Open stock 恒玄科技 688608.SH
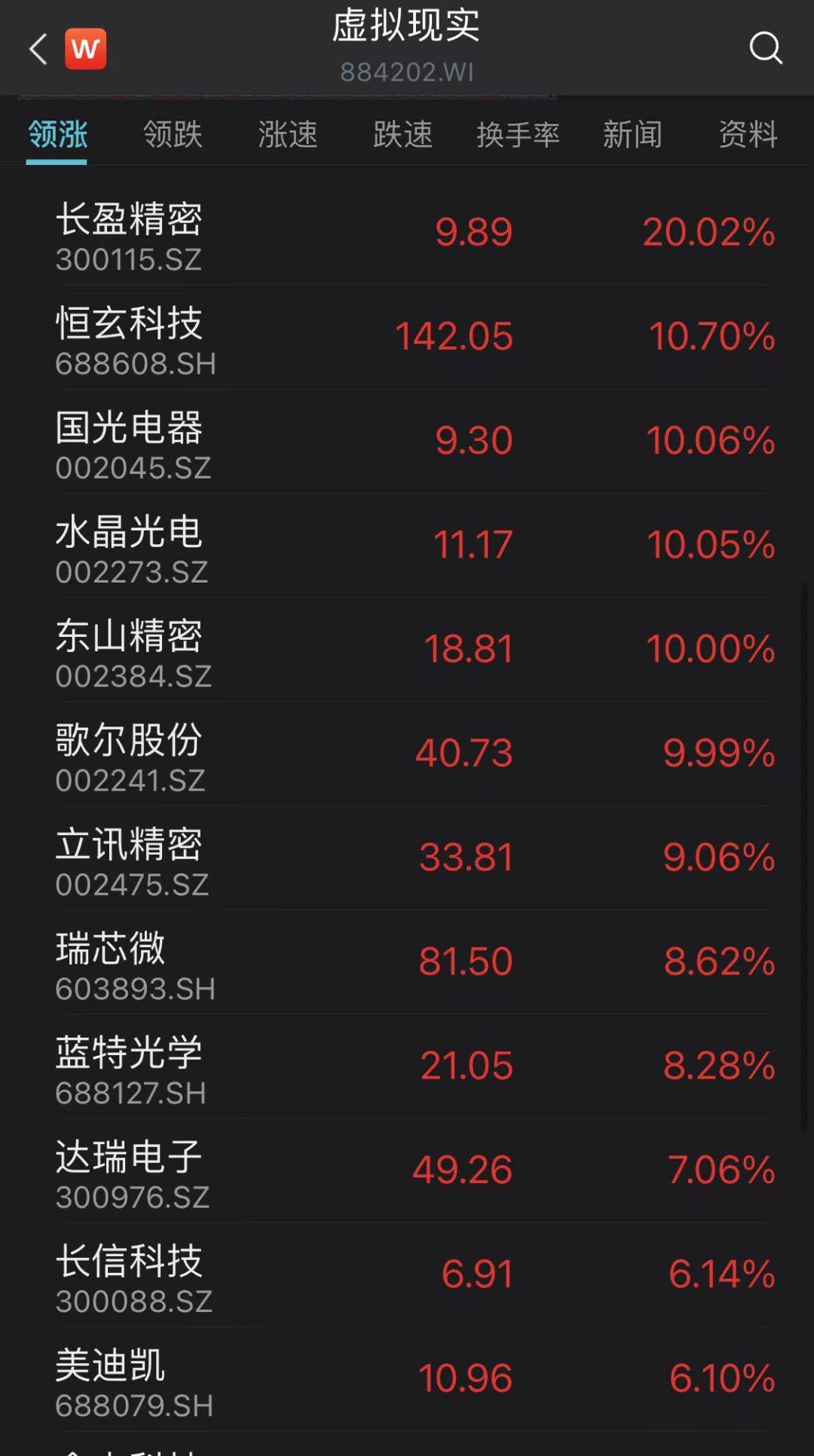This screenshot has width=814, height=1456. coord(407,337)
